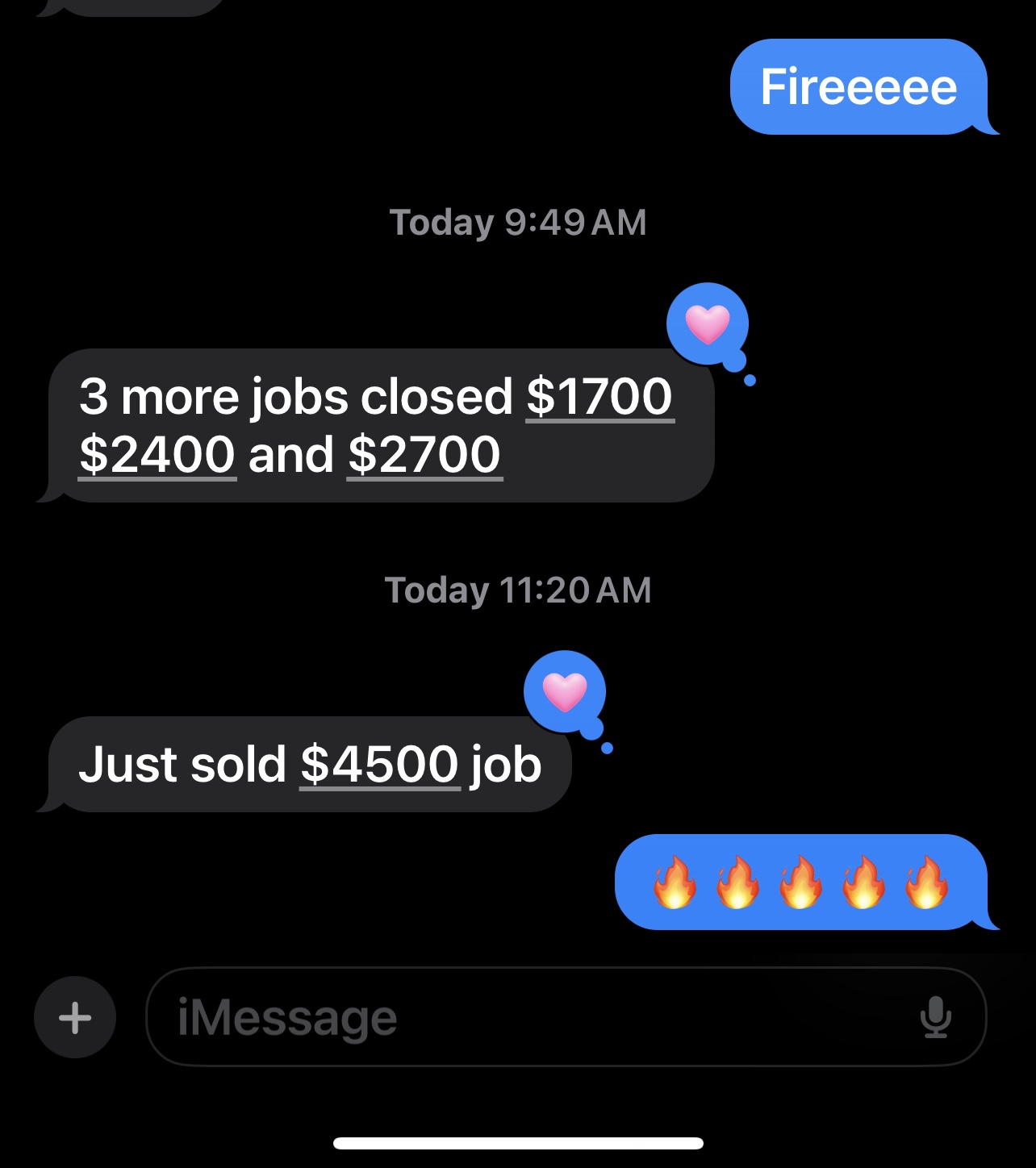This screenshot has height=1168, width=1036.
Task: Tap heart reaction on Just sold message
Action: (565, 692)
